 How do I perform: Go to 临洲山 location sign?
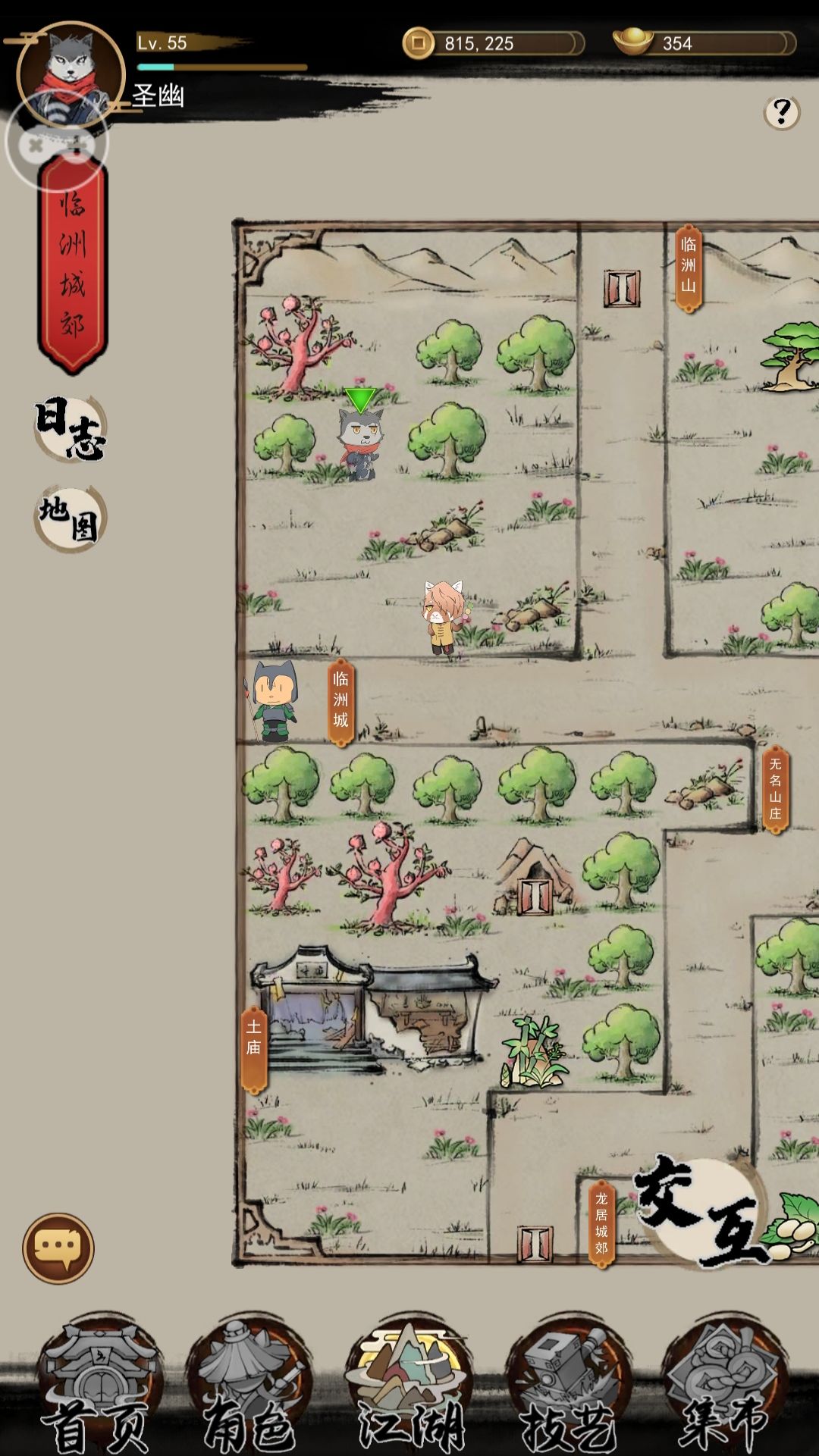tap(688, 267)
